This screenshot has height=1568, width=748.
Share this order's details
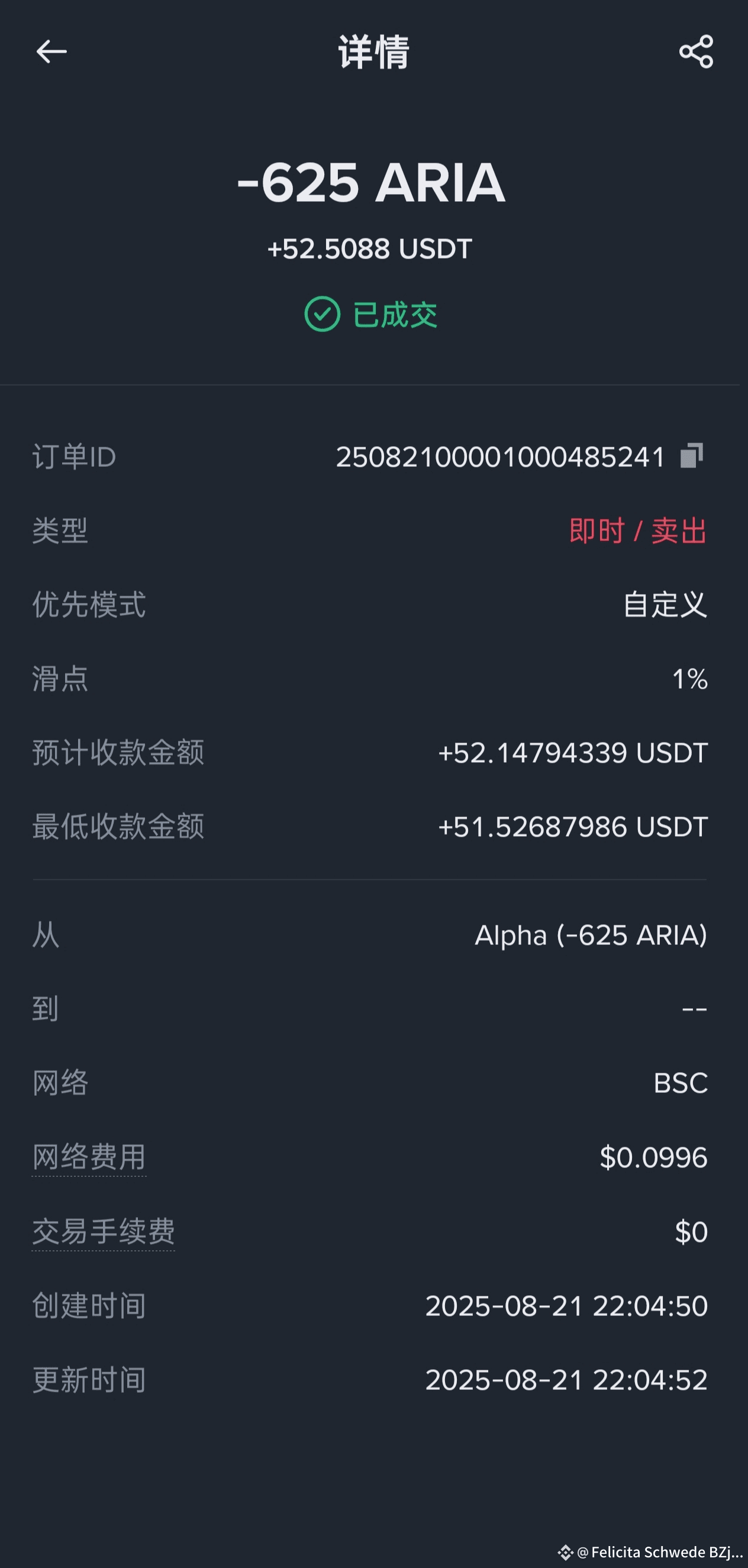point(696,51)
